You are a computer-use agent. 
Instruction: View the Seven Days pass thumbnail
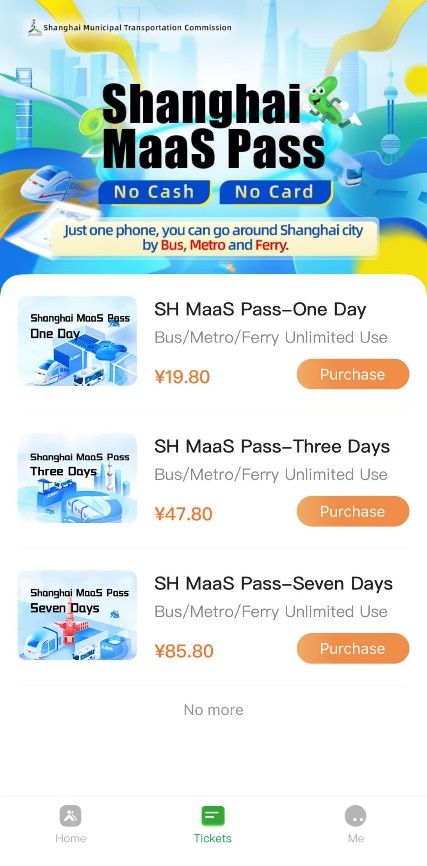[x=77, y=615]
